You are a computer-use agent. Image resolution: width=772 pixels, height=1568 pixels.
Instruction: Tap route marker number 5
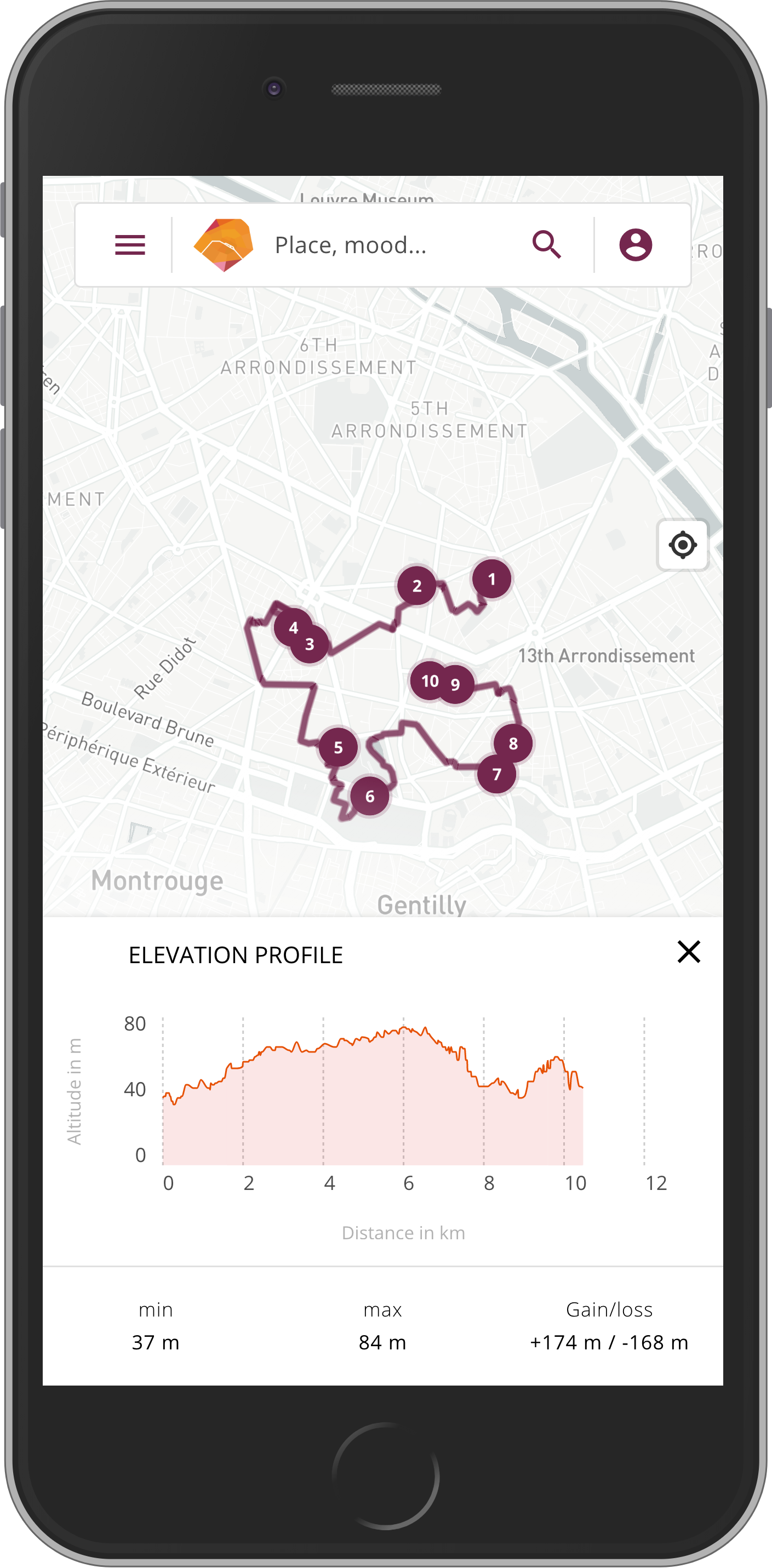tap(338, 747)
